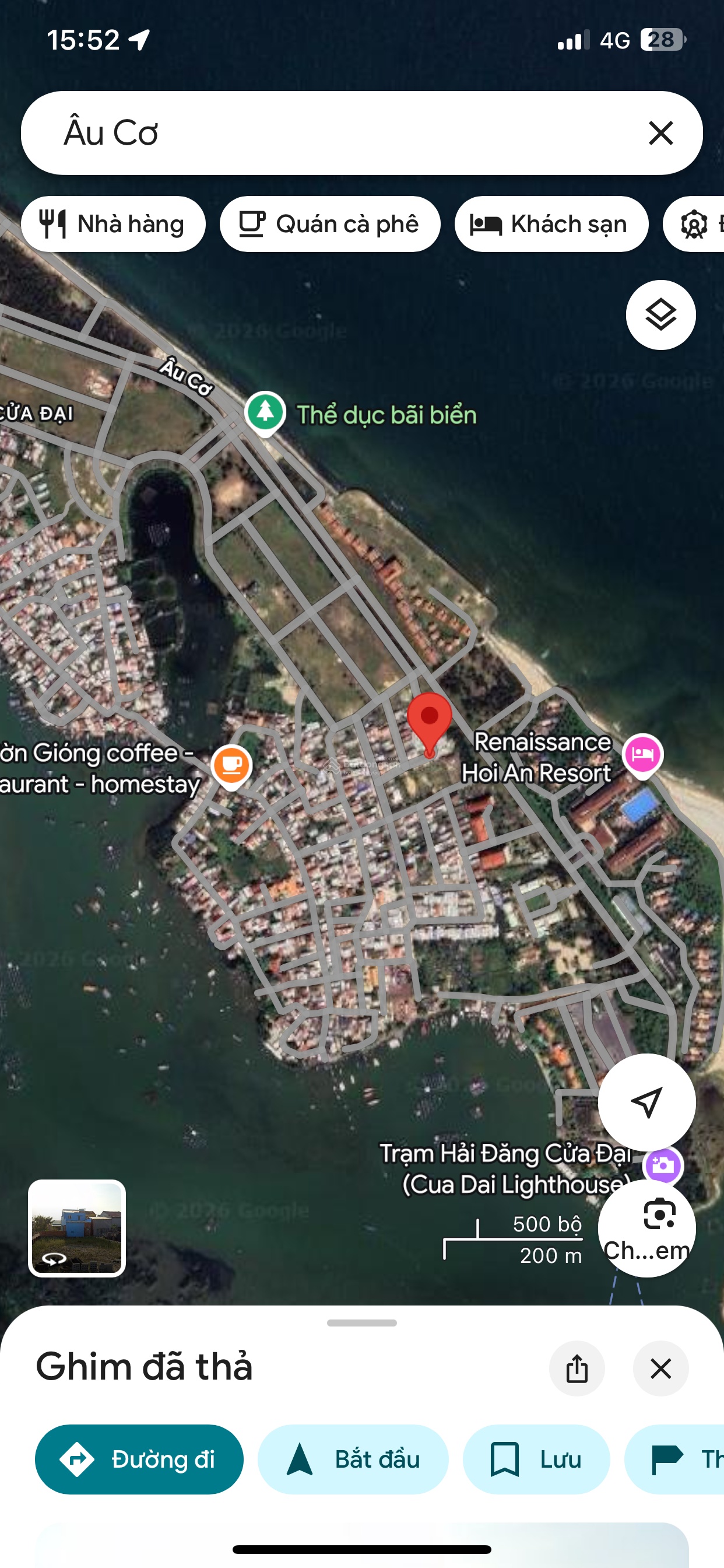Select the Nhà hàng filter chip
The width and height of the screenshot is (724, 1568).
(x=113, y=224)
